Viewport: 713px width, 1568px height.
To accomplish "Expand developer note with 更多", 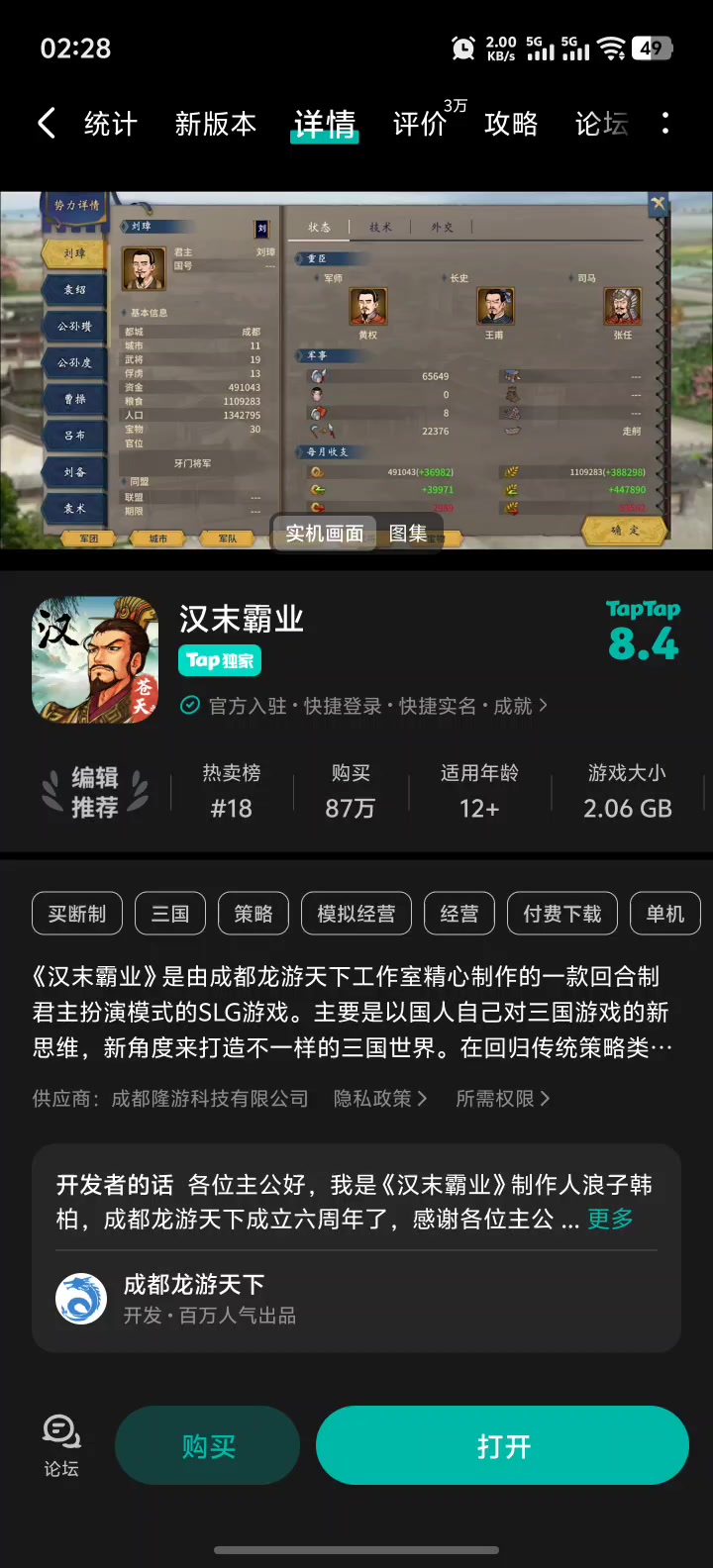I will point(610,1219).
